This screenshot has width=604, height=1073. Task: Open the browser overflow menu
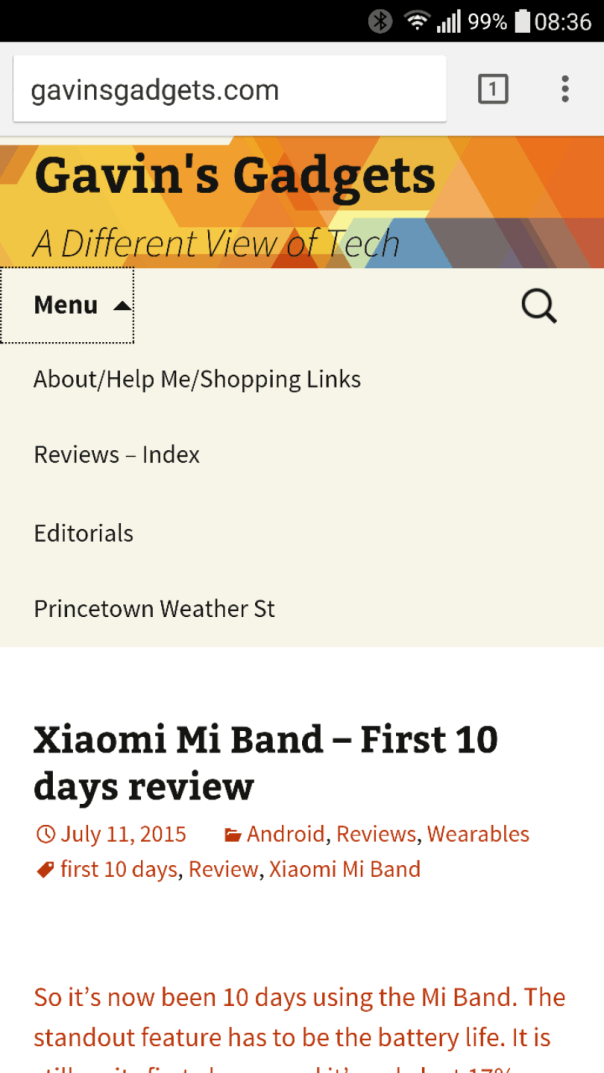565,89
